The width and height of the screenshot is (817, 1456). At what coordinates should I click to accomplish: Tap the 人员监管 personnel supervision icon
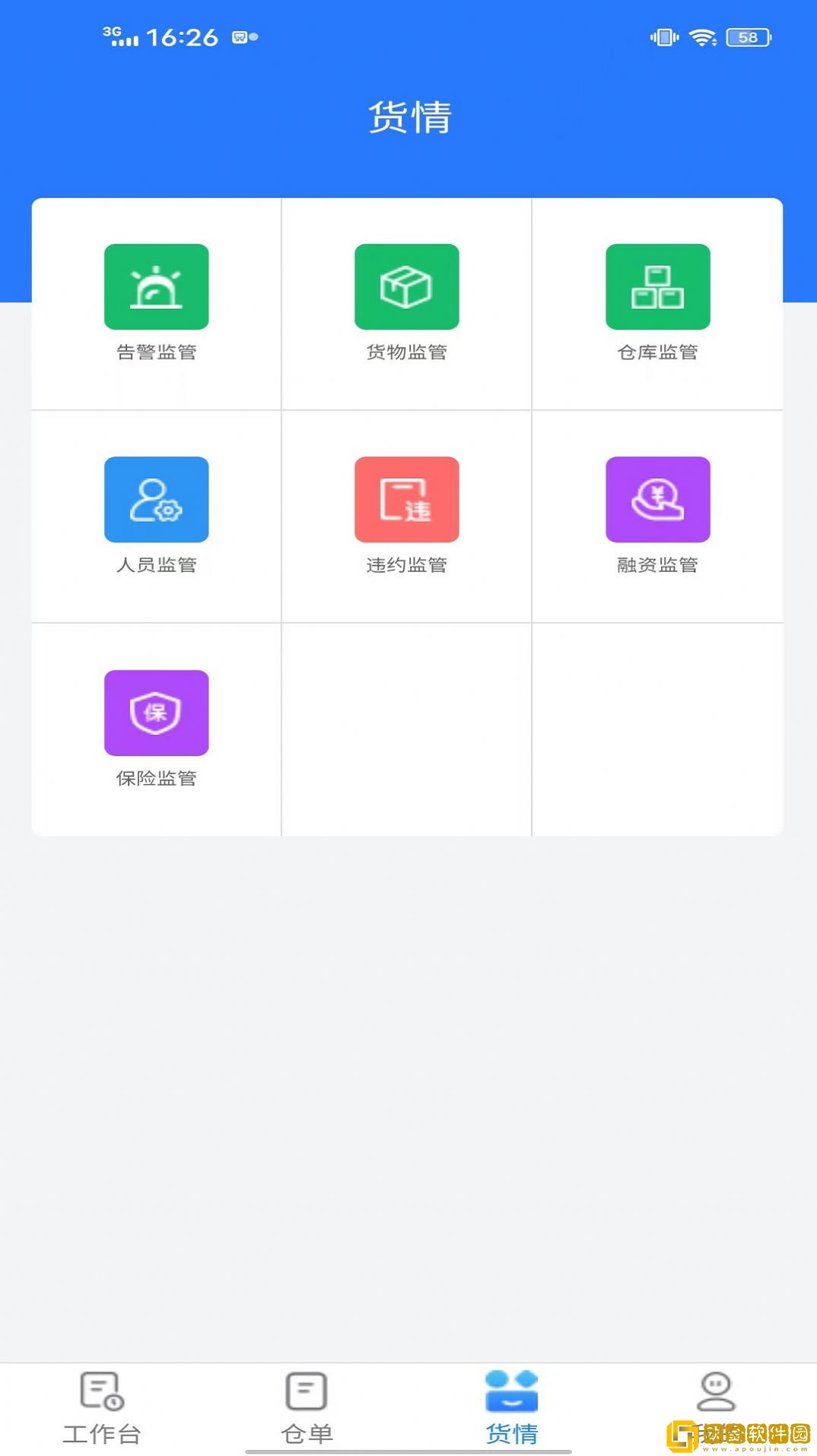tap(156, 499)
